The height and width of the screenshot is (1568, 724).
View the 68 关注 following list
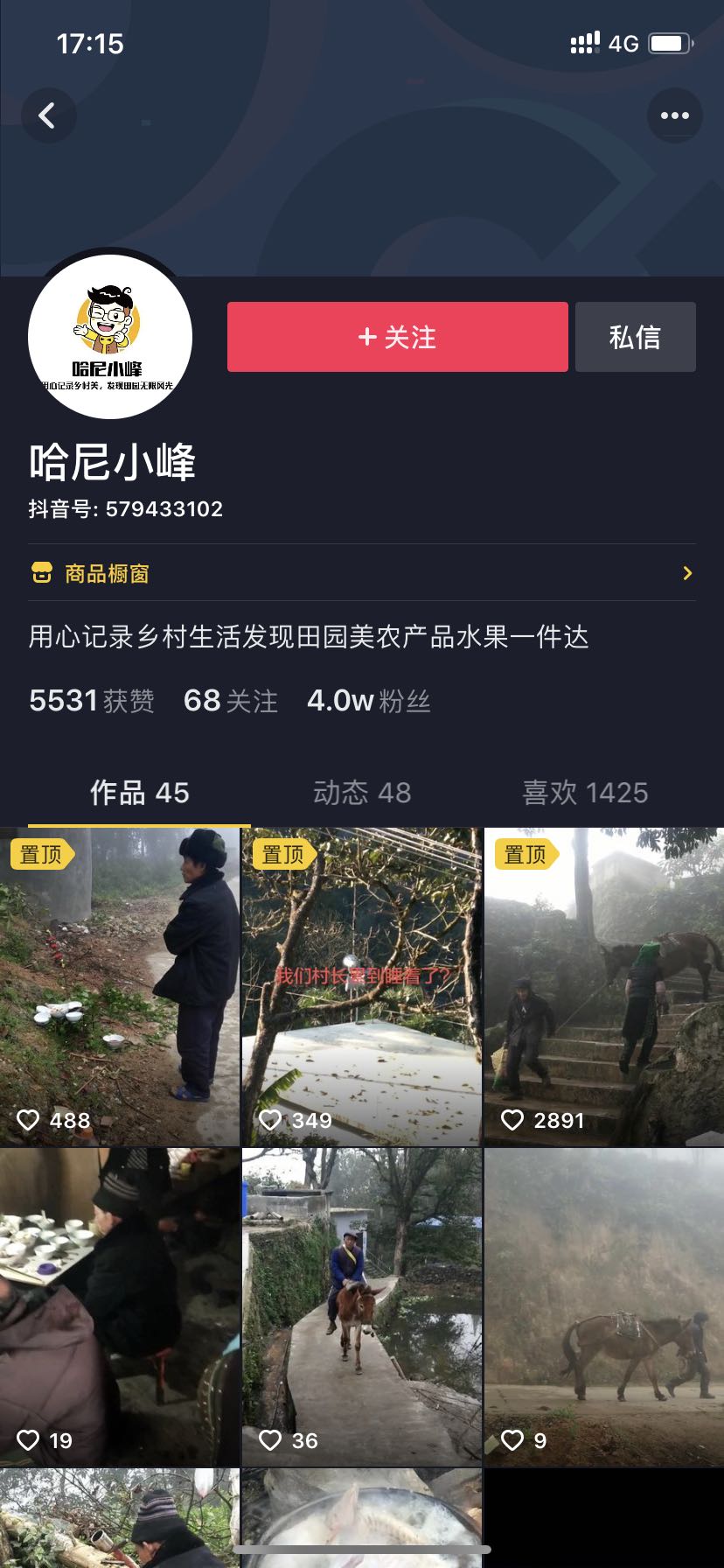(x=230, y=701)
